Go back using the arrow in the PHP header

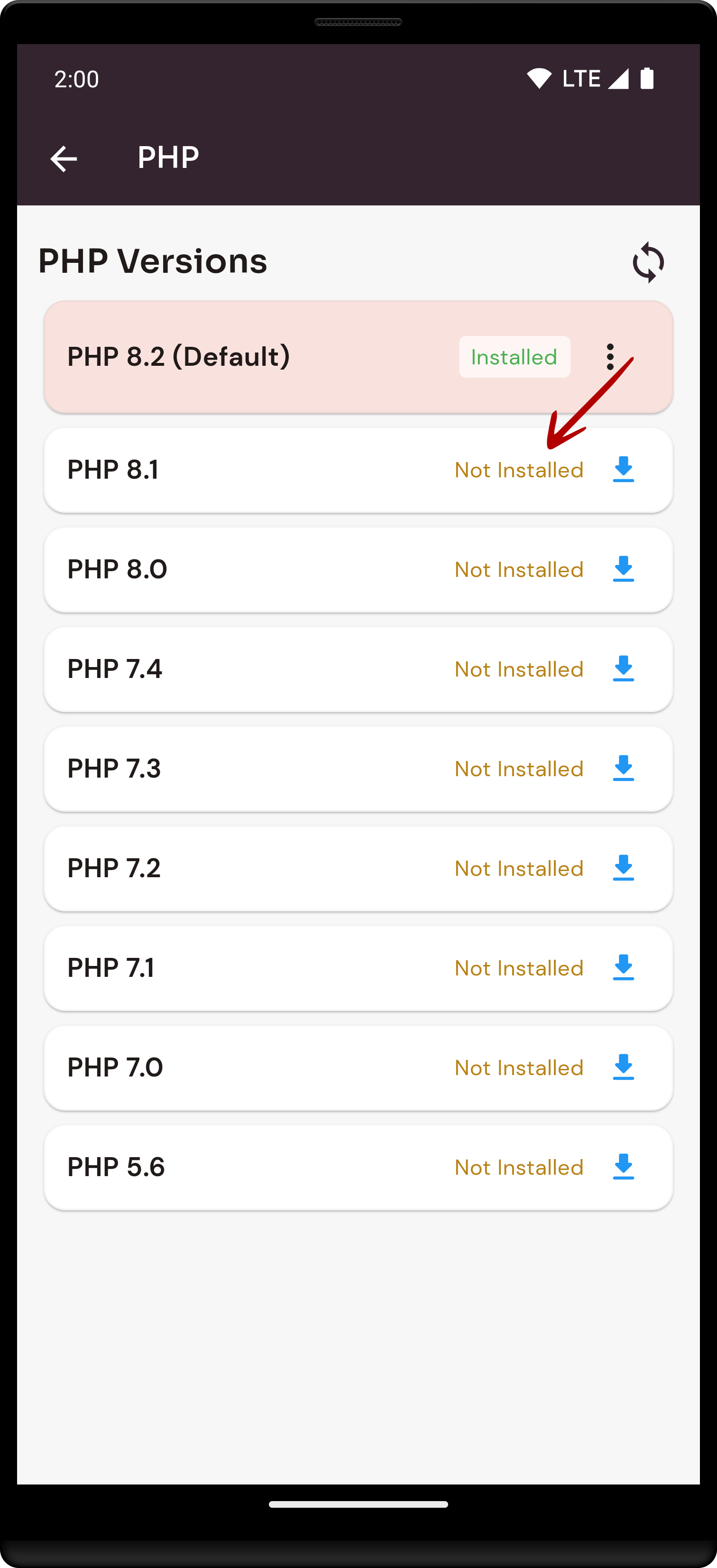point(63,159)
